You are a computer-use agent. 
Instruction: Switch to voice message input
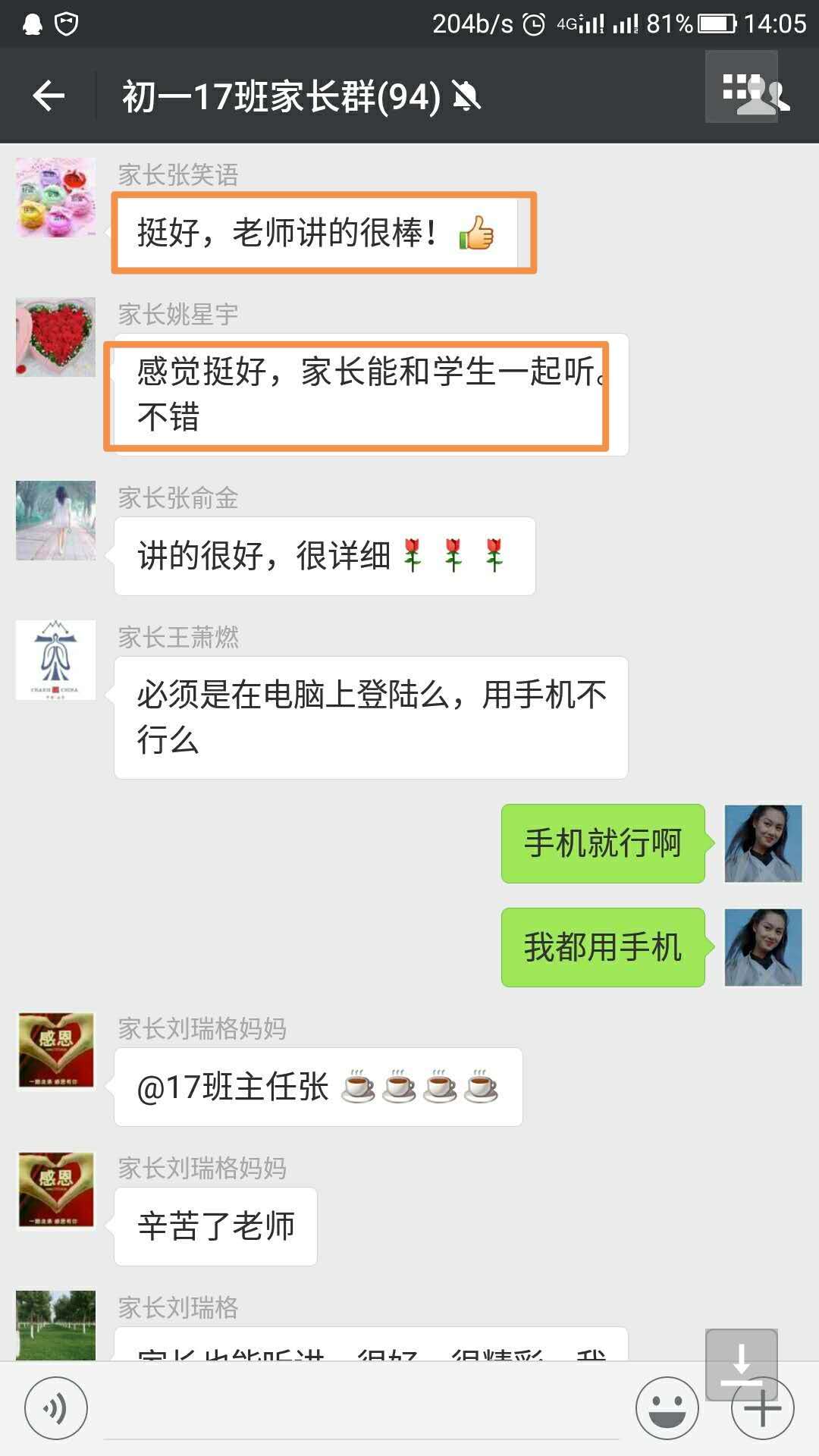55,1409
